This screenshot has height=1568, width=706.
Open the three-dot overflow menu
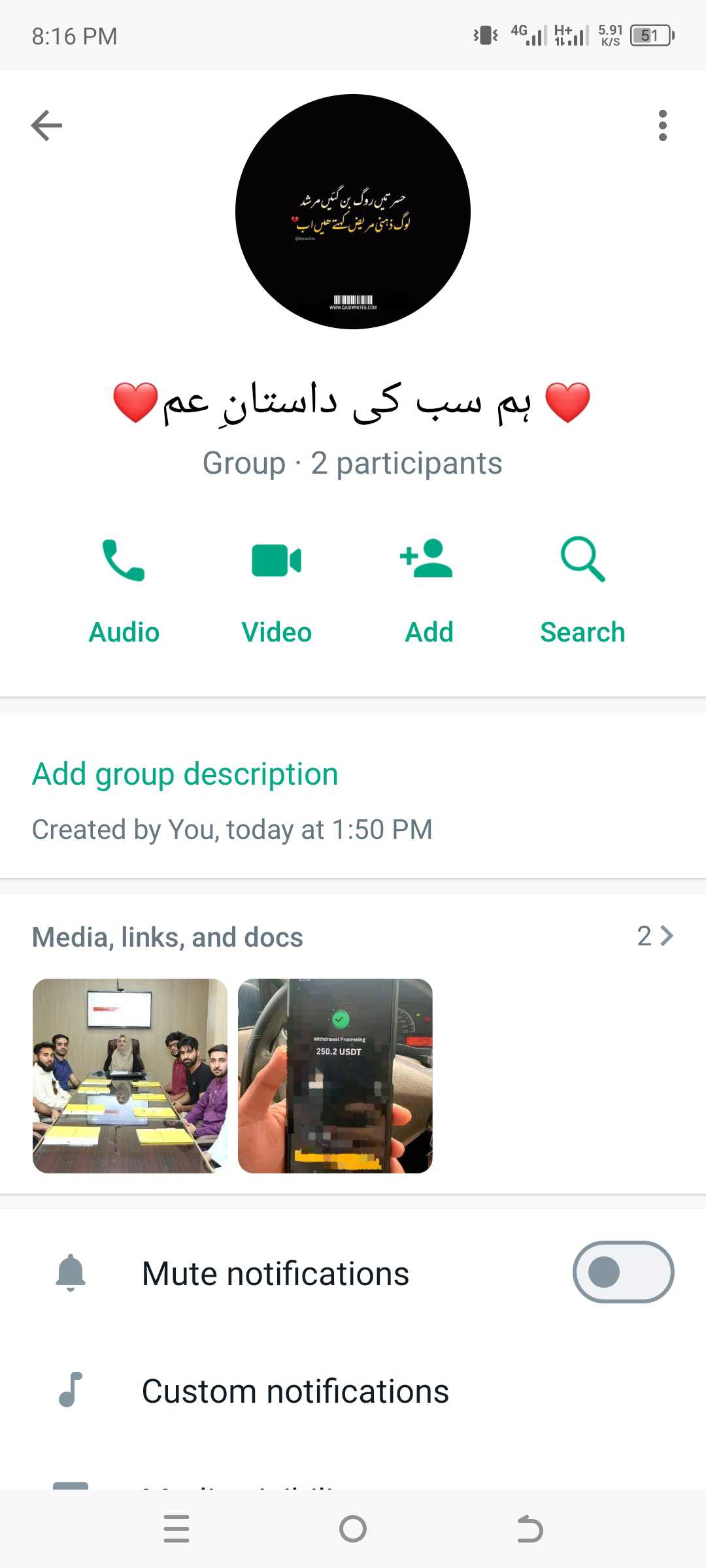(663, 125)
